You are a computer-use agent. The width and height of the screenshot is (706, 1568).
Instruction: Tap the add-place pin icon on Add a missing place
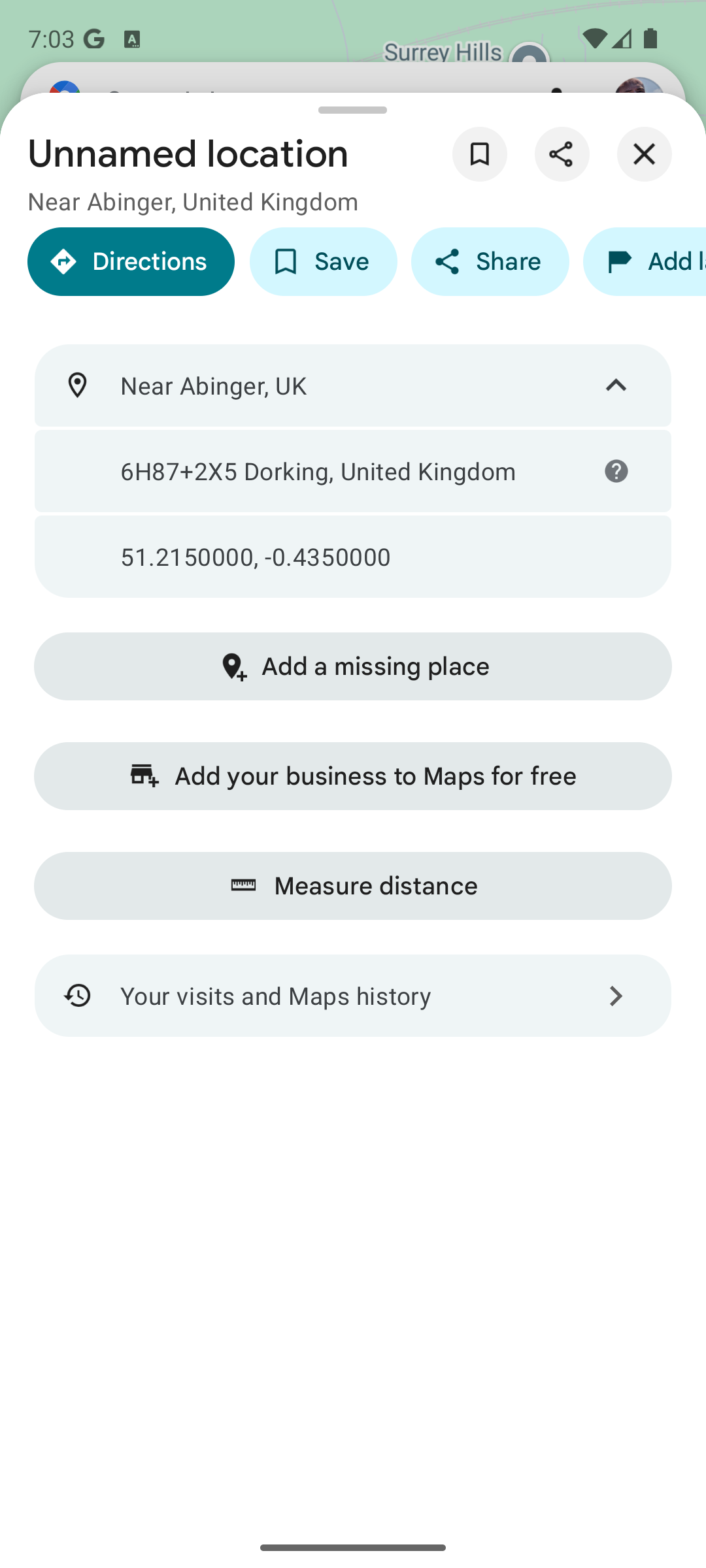tap(233, 666)
